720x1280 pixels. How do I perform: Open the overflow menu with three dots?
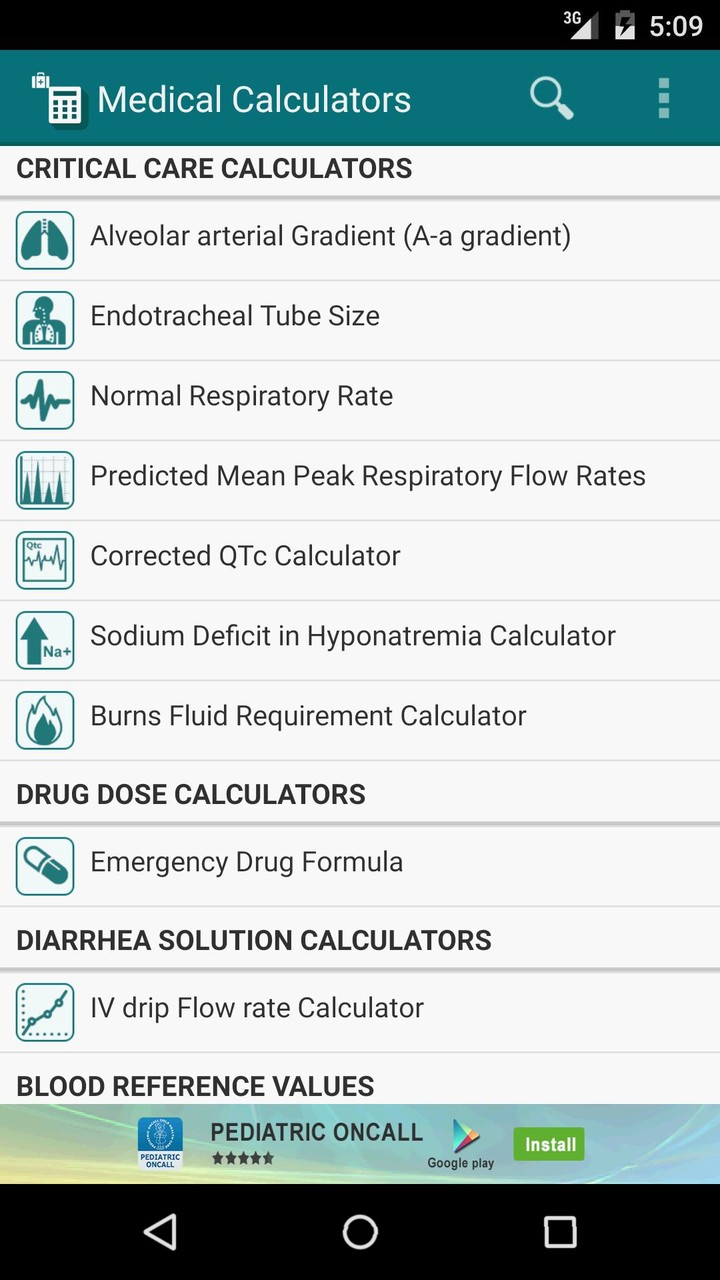663,98
